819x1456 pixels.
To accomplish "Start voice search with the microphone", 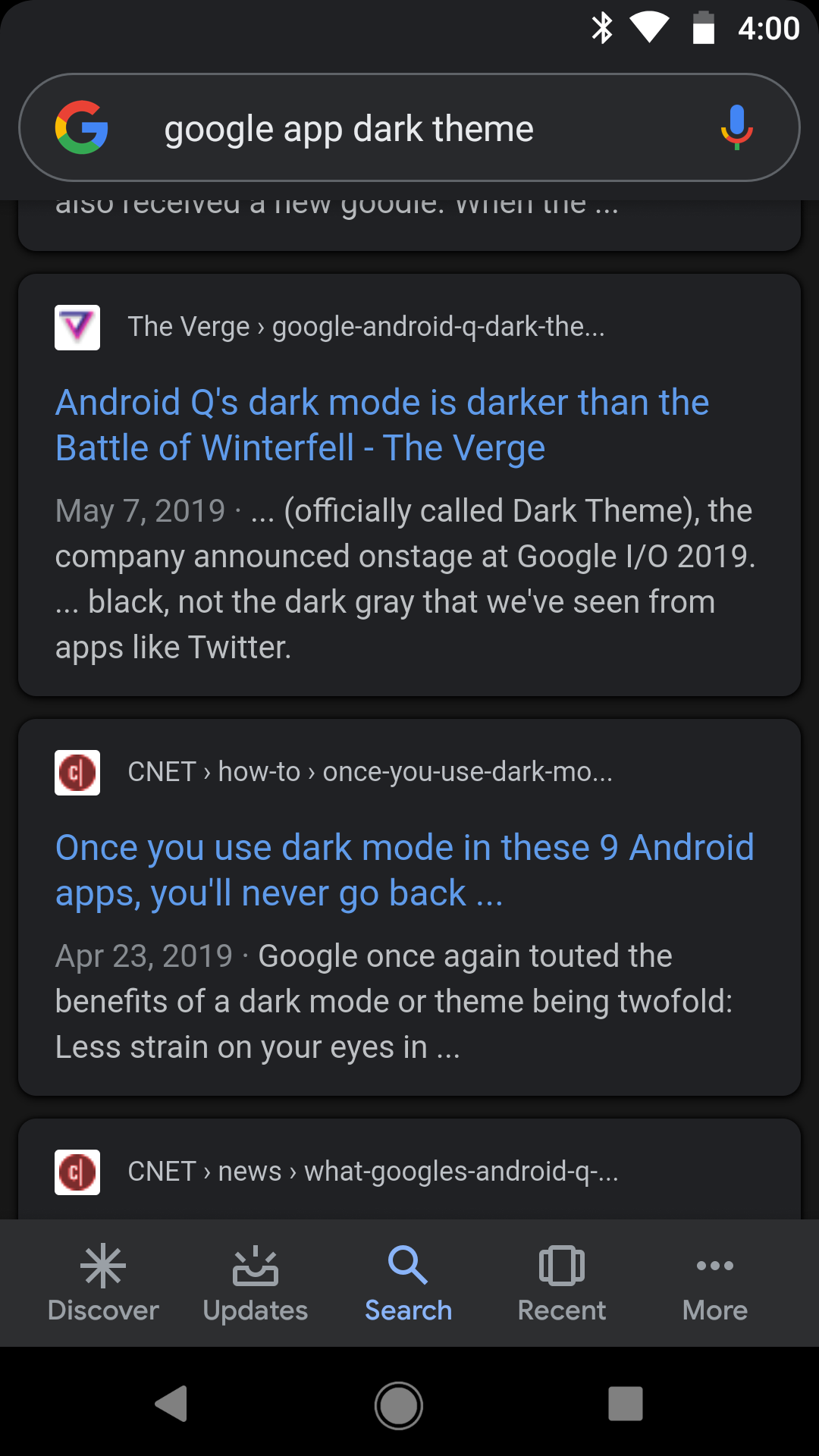I will click(736, 127).
